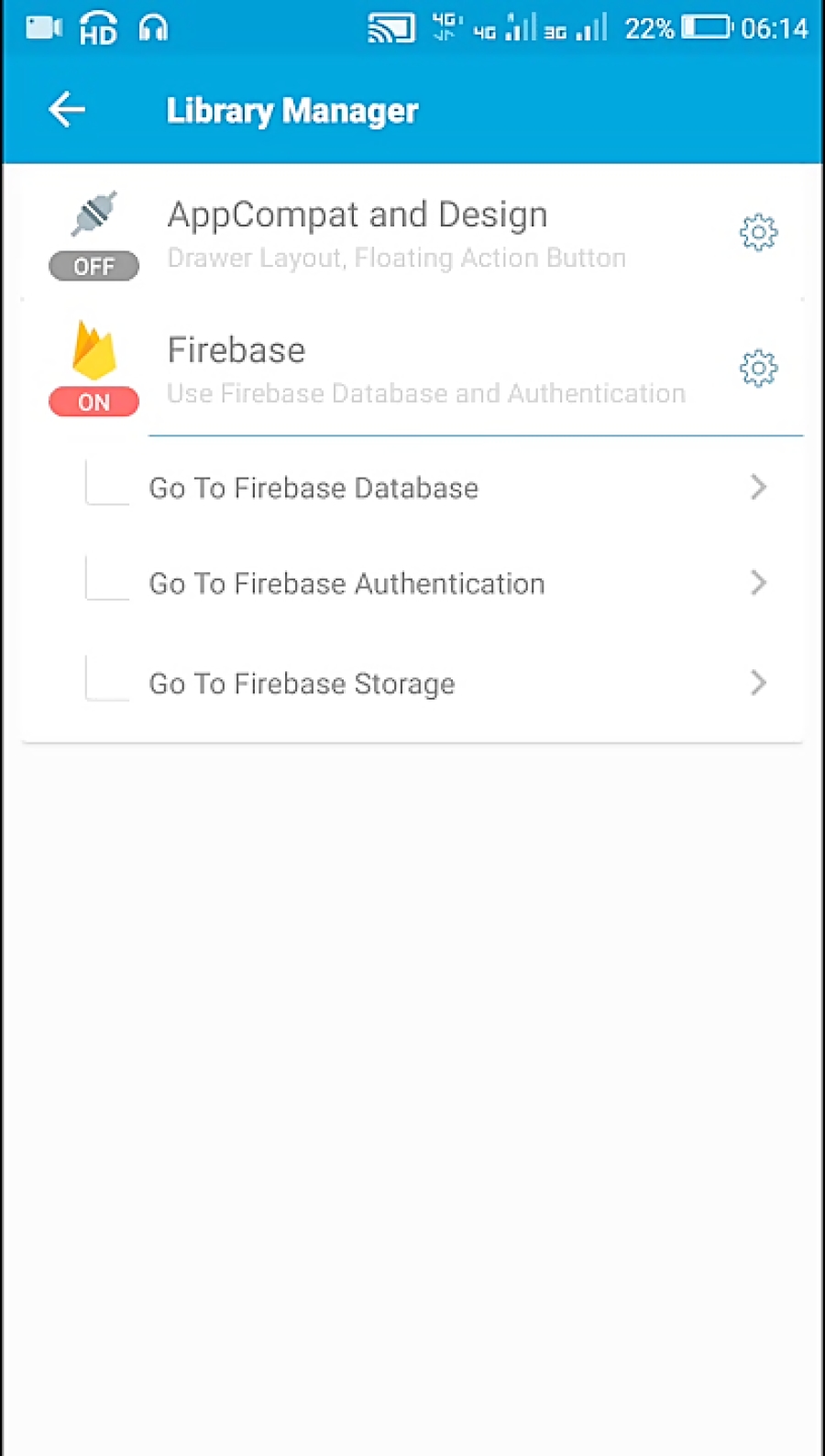The height and width of the screenshot is (1456, 825).
Task: Go back from Library Manager
Action: [67, 110]
